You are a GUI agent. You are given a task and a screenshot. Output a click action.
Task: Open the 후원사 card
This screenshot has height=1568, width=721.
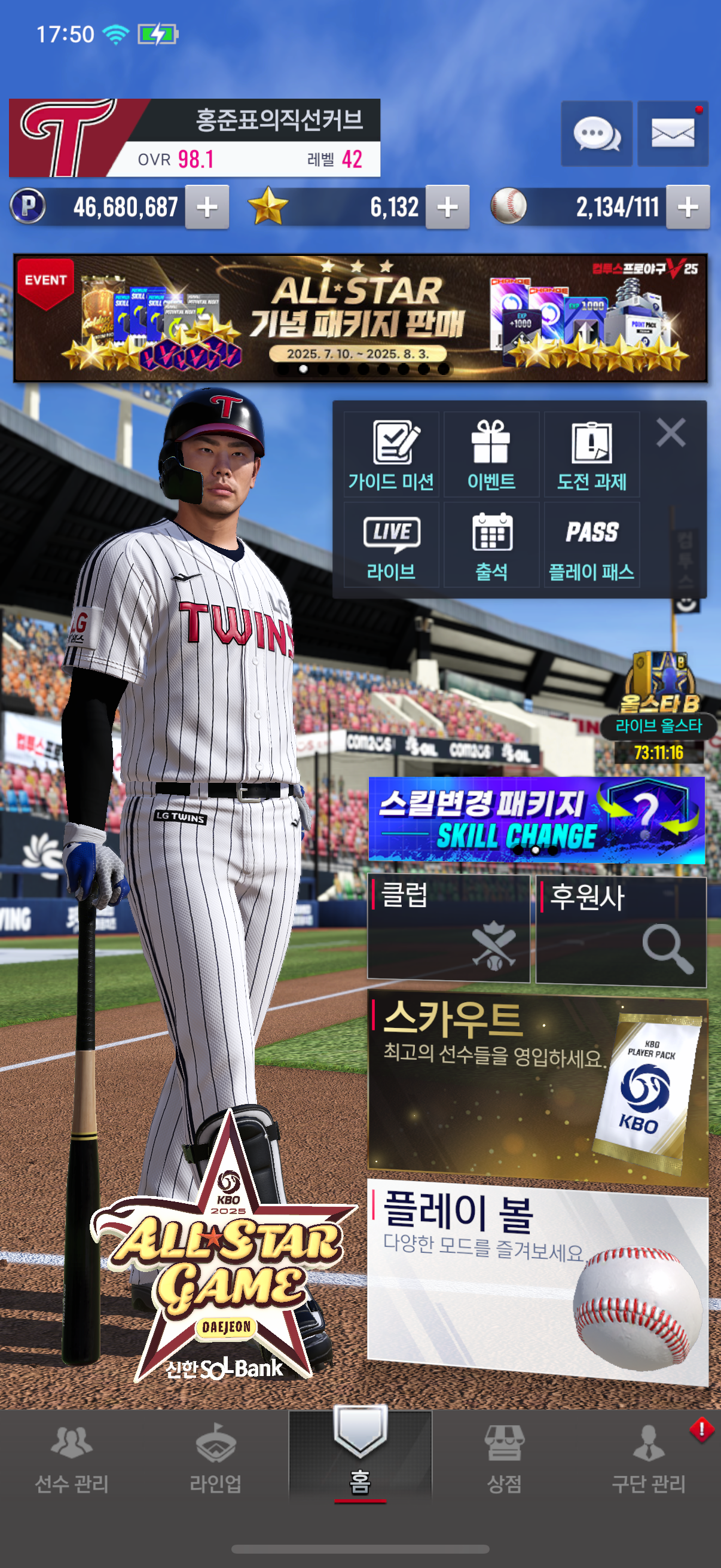[x=621, y=930]
